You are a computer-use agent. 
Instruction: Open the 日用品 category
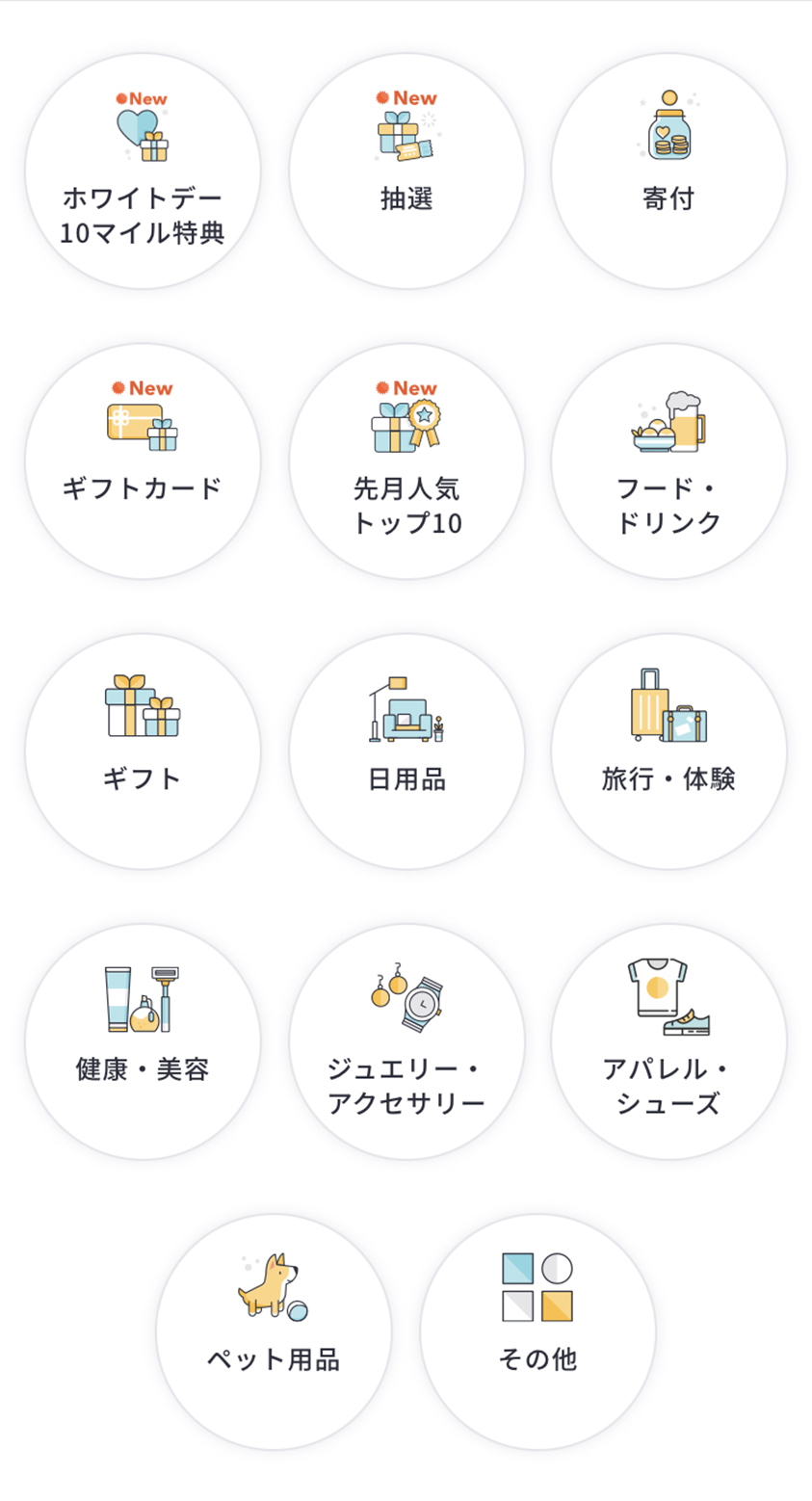[406, 751]
